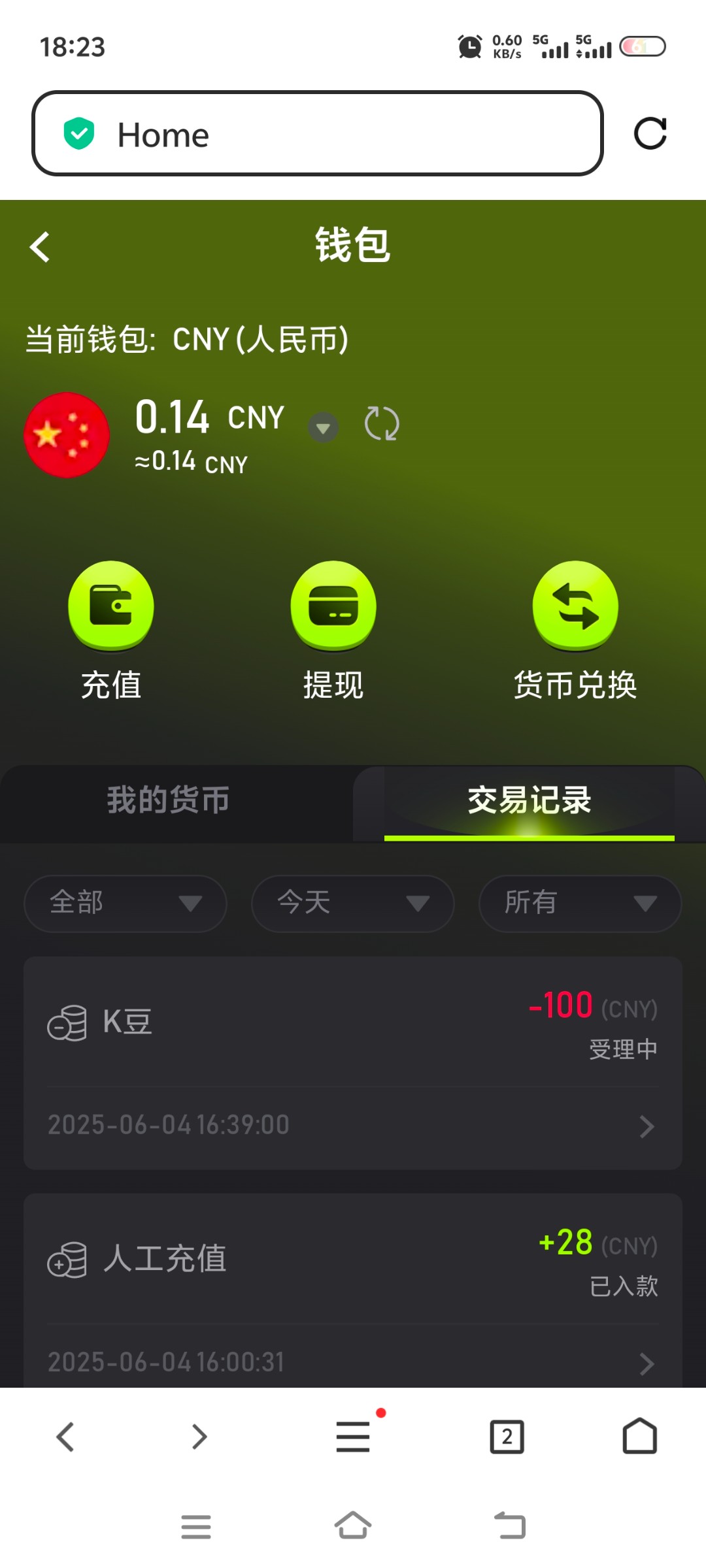Reload the page with the refresh icon
The width and height of the screenshot is (706, 1568).
[650, 133]
